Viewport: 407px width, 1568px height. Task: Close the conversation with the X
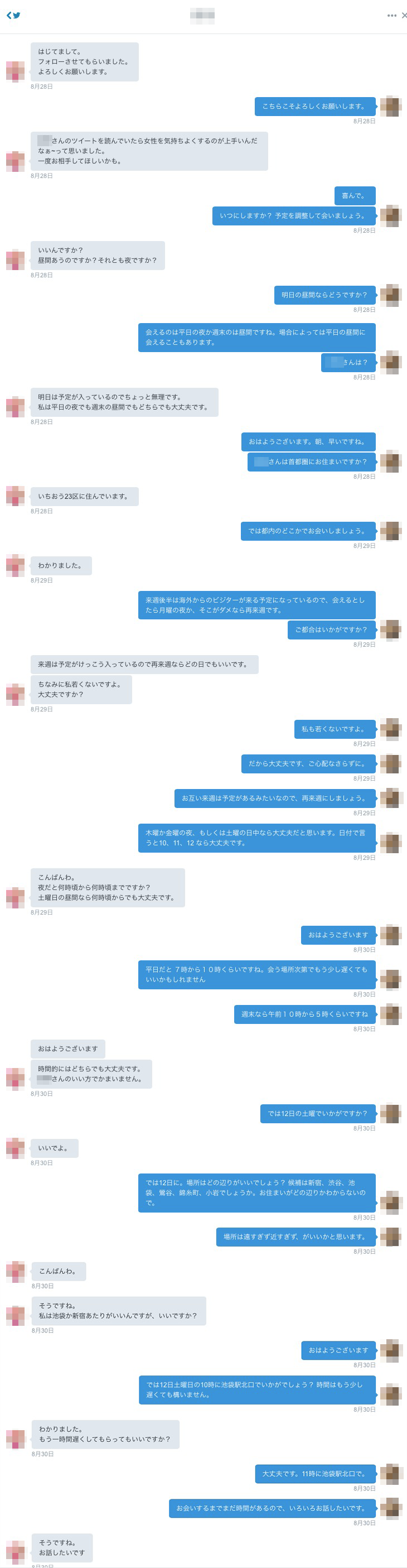pyautogui.click(x=404, y=16)
